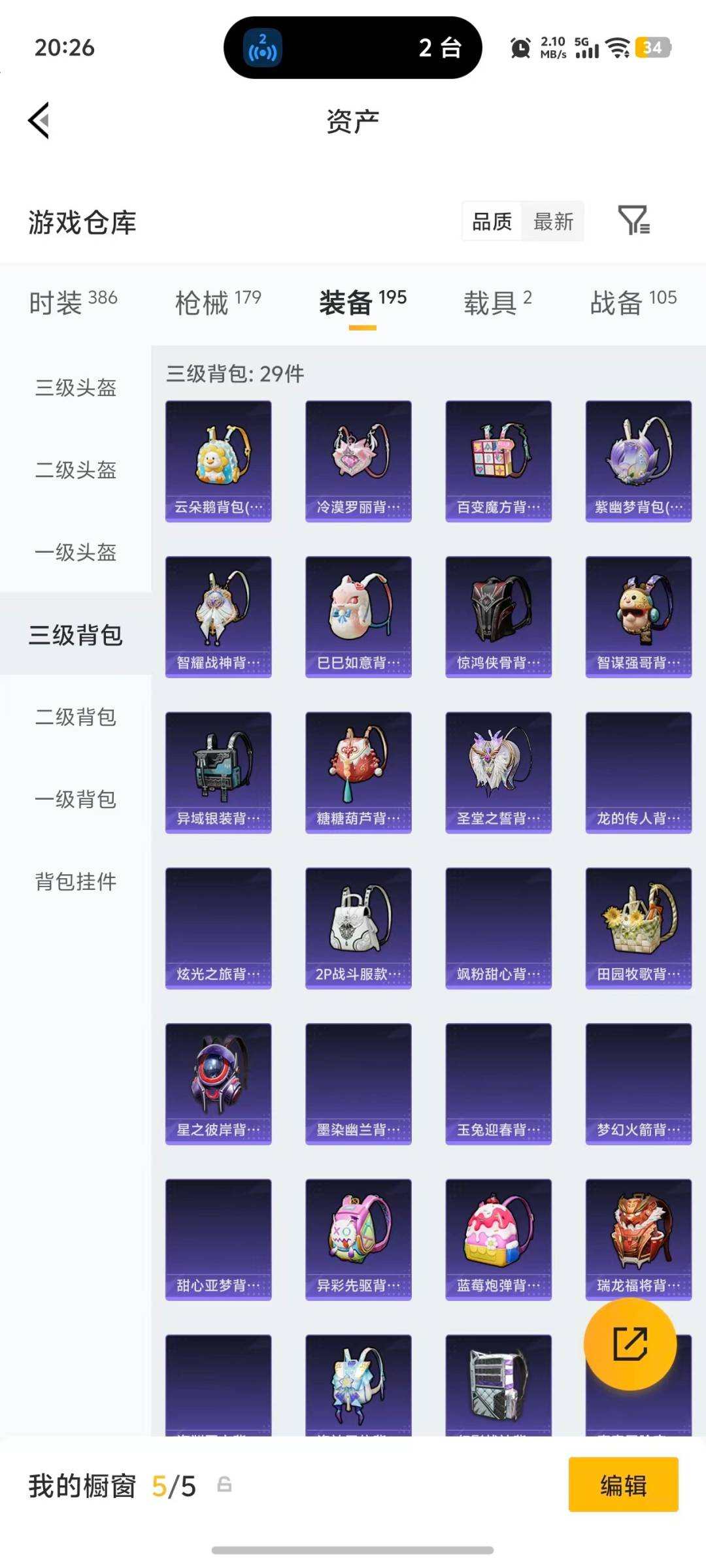Screen dimensions: 706x1568
Task: Toggle sorting to 品质
Action: coord(492,221)
